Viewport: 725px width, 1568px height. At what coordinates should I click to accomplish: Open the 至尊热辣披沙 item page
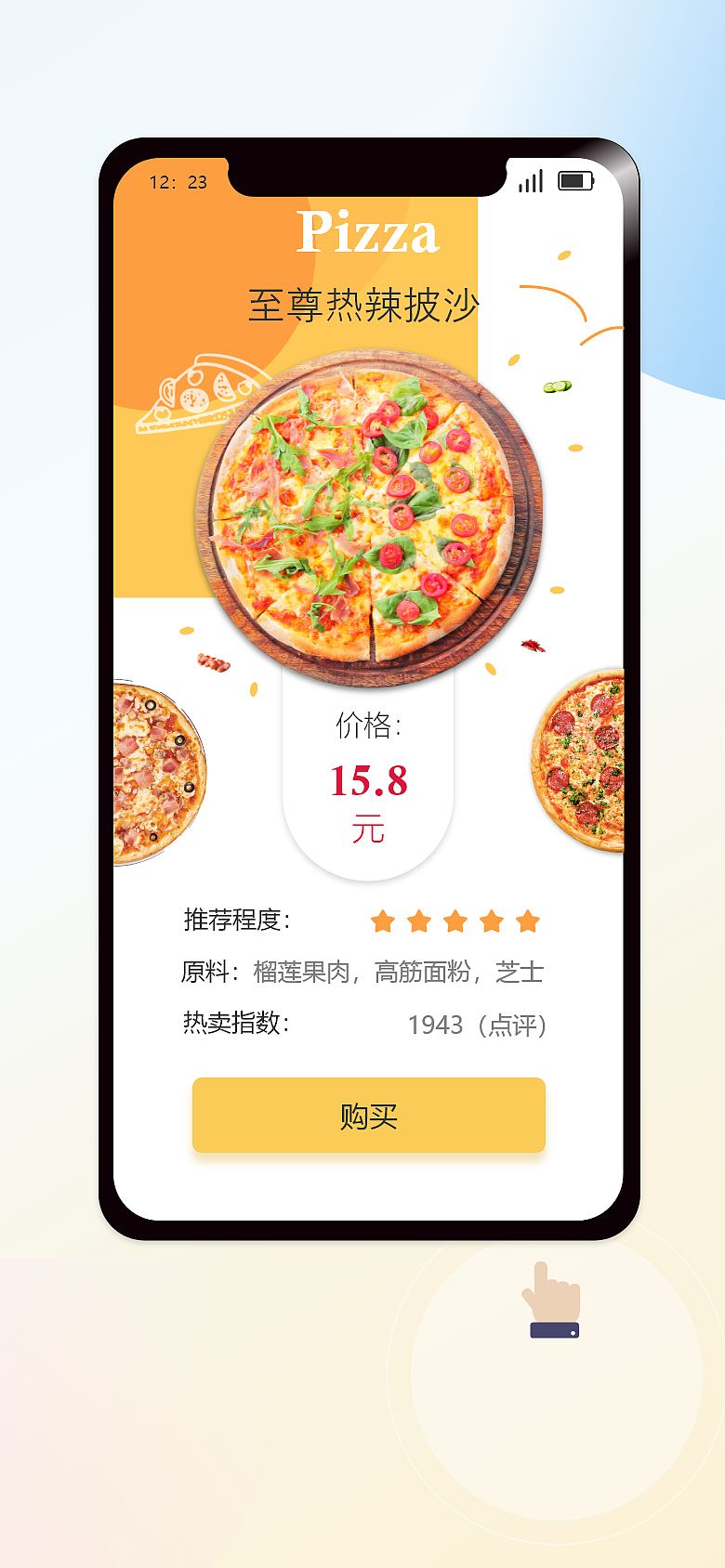point(366,299)
